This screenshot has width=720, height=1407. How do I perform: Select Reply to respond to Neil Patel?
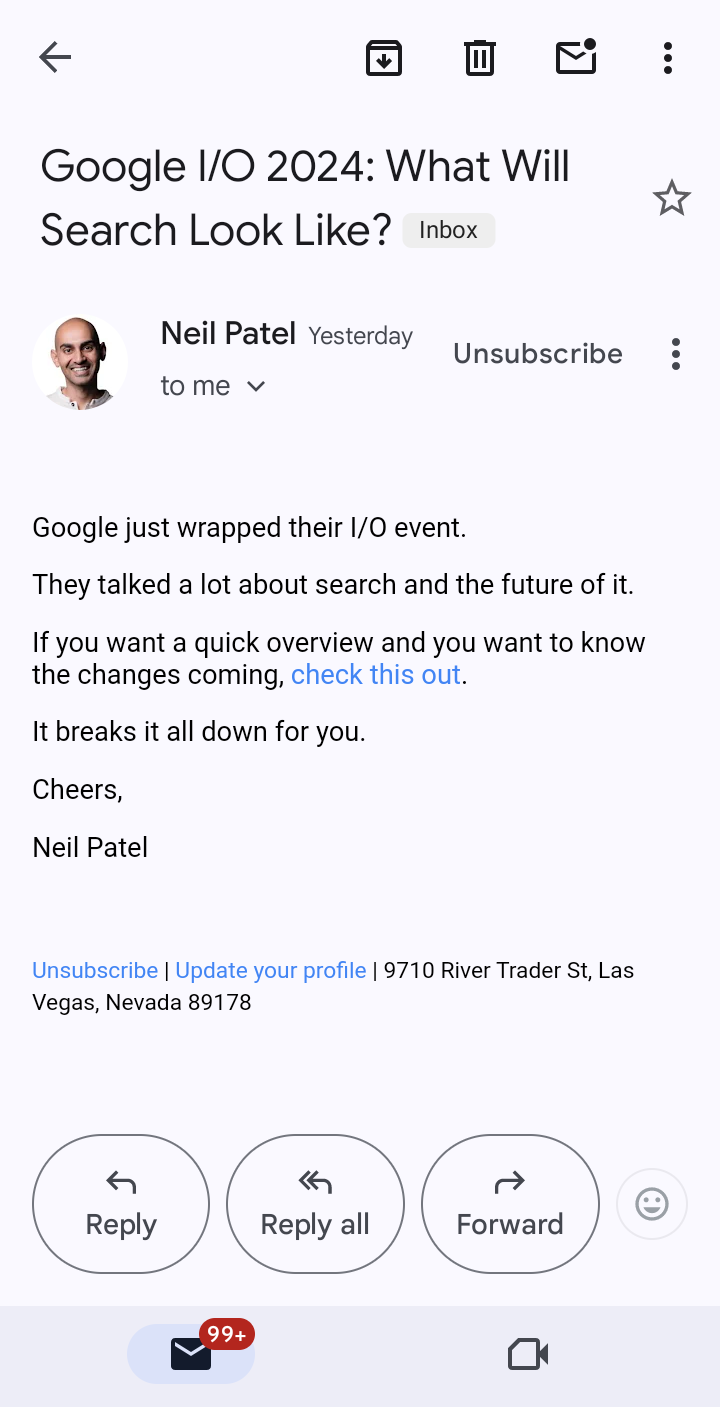(120, 1204)
